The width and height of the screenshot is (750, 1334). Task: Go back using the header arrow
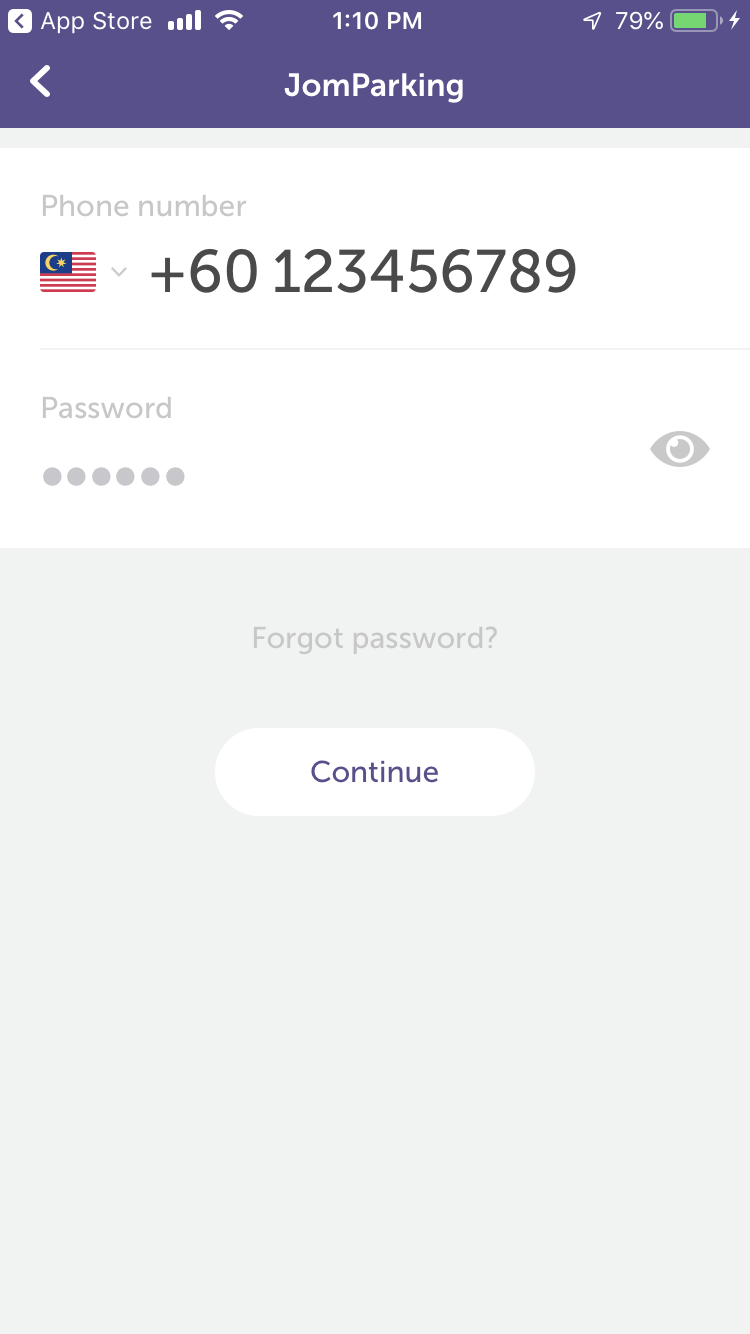pyautogui.click(x=40, y=82)
